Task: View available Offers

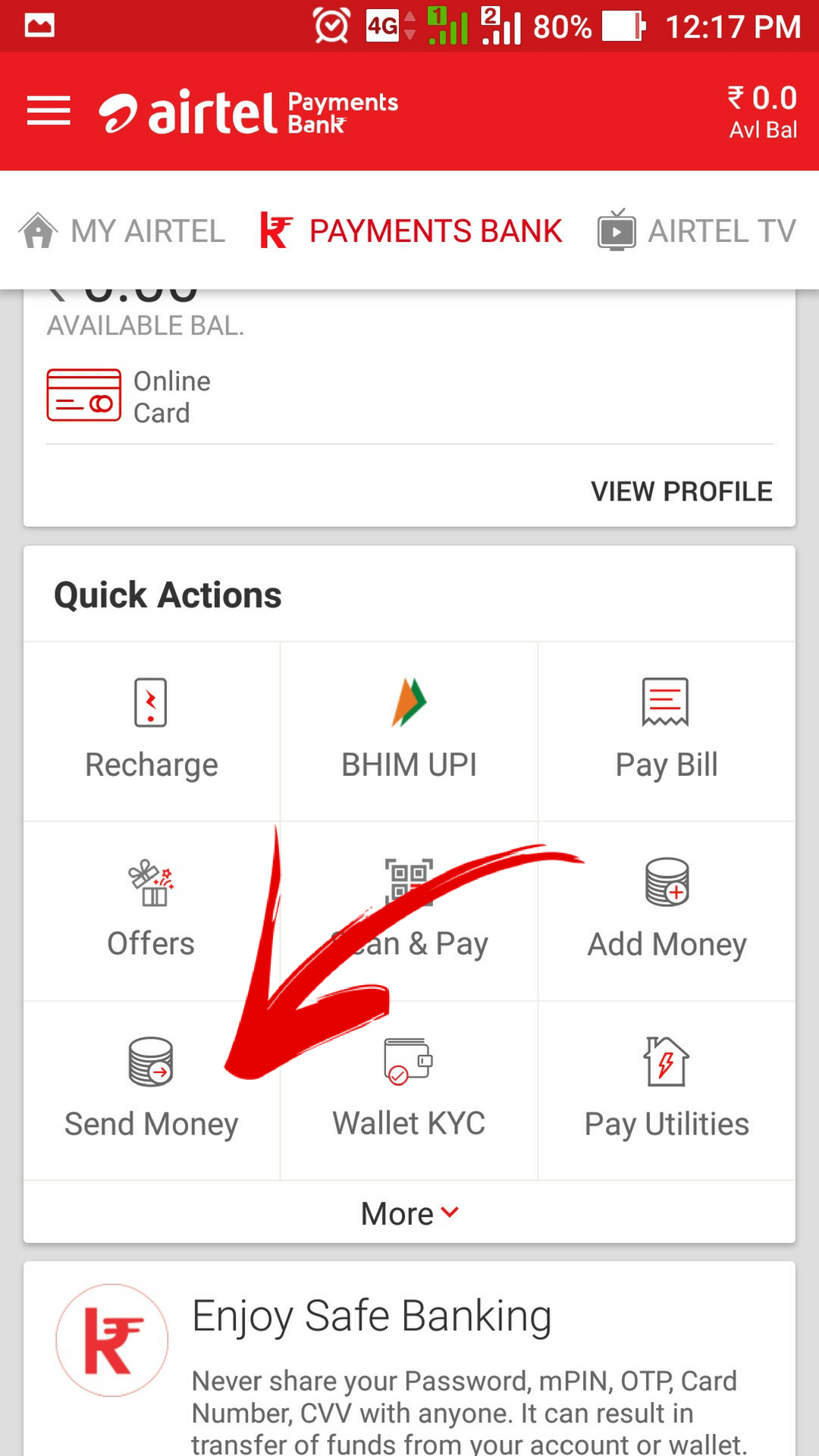Action: 151,910
